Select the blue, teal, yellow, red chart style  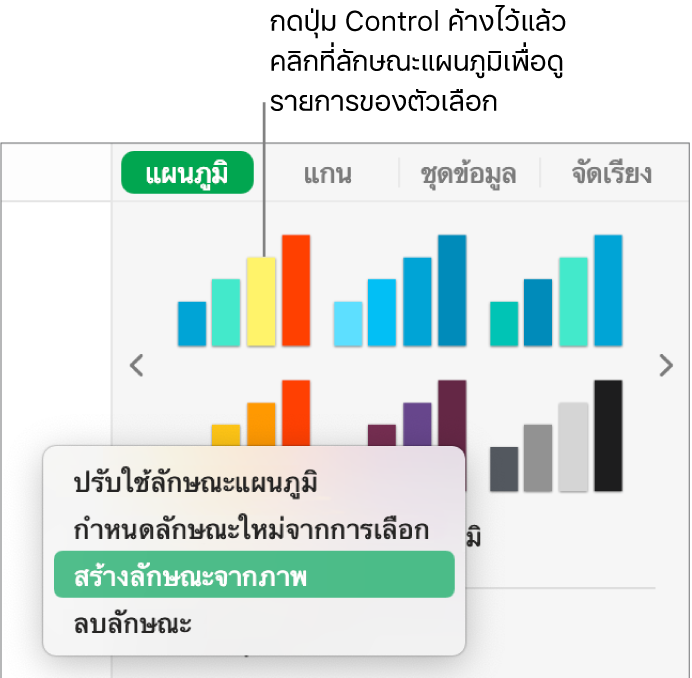pyautogui.click(x=244, y=292)
